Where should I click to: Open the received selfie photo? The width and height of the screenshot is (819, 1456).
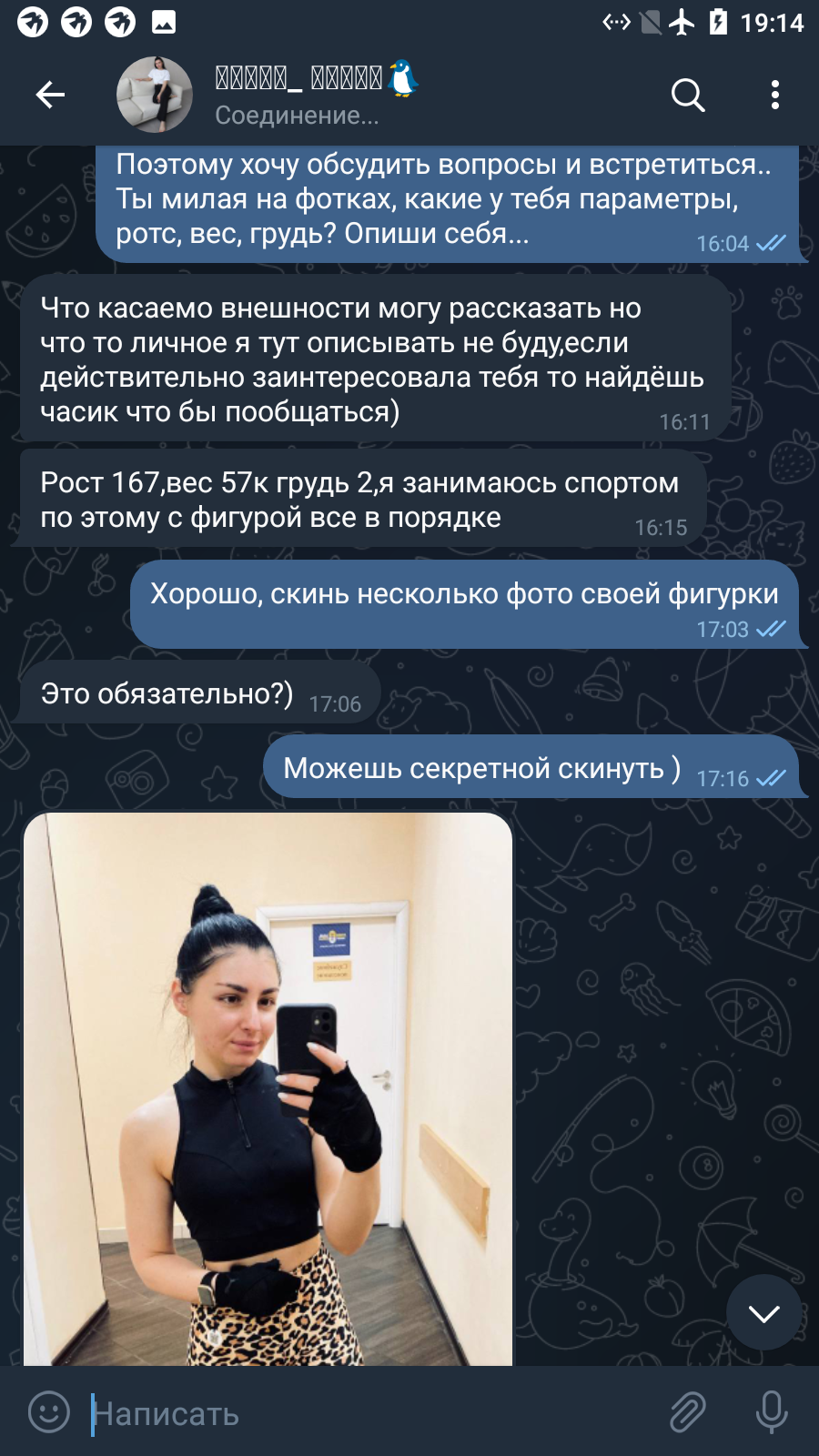[x=268, y=1089]
